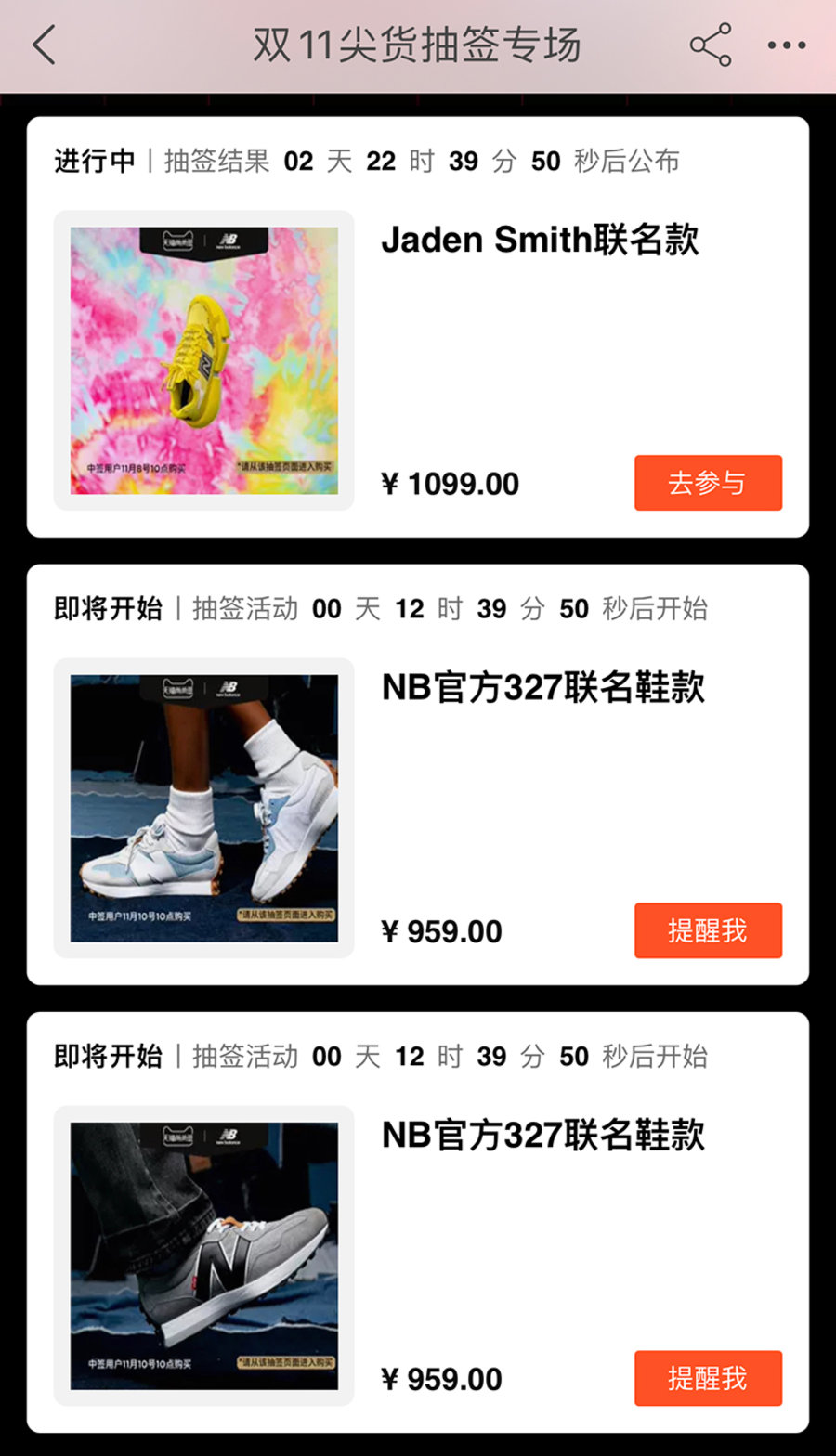Open the white-blue NB 327 shoe picture

point(204,808)
